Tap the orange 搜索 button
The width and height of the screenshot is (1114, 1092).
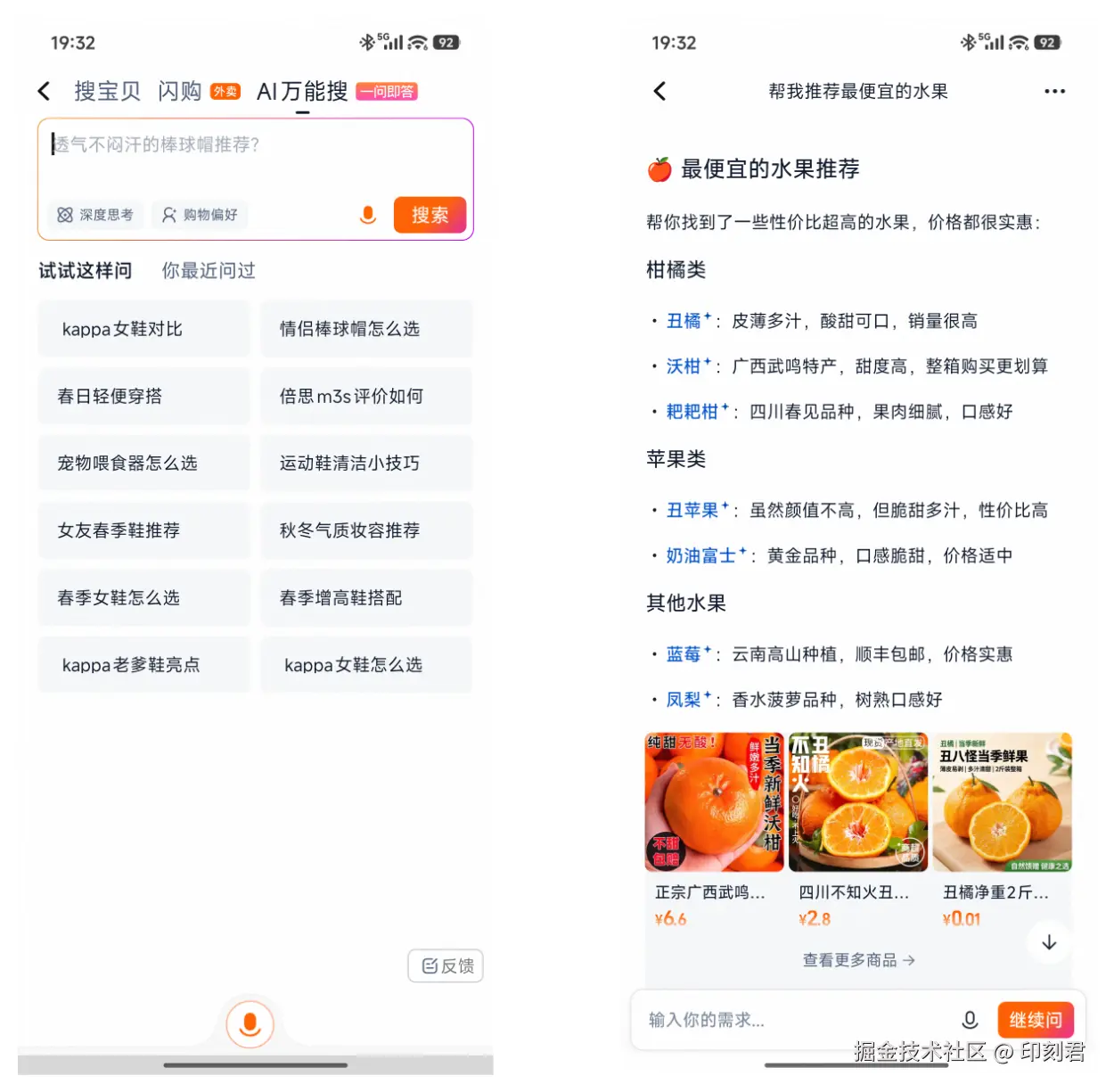pos(430,215)
